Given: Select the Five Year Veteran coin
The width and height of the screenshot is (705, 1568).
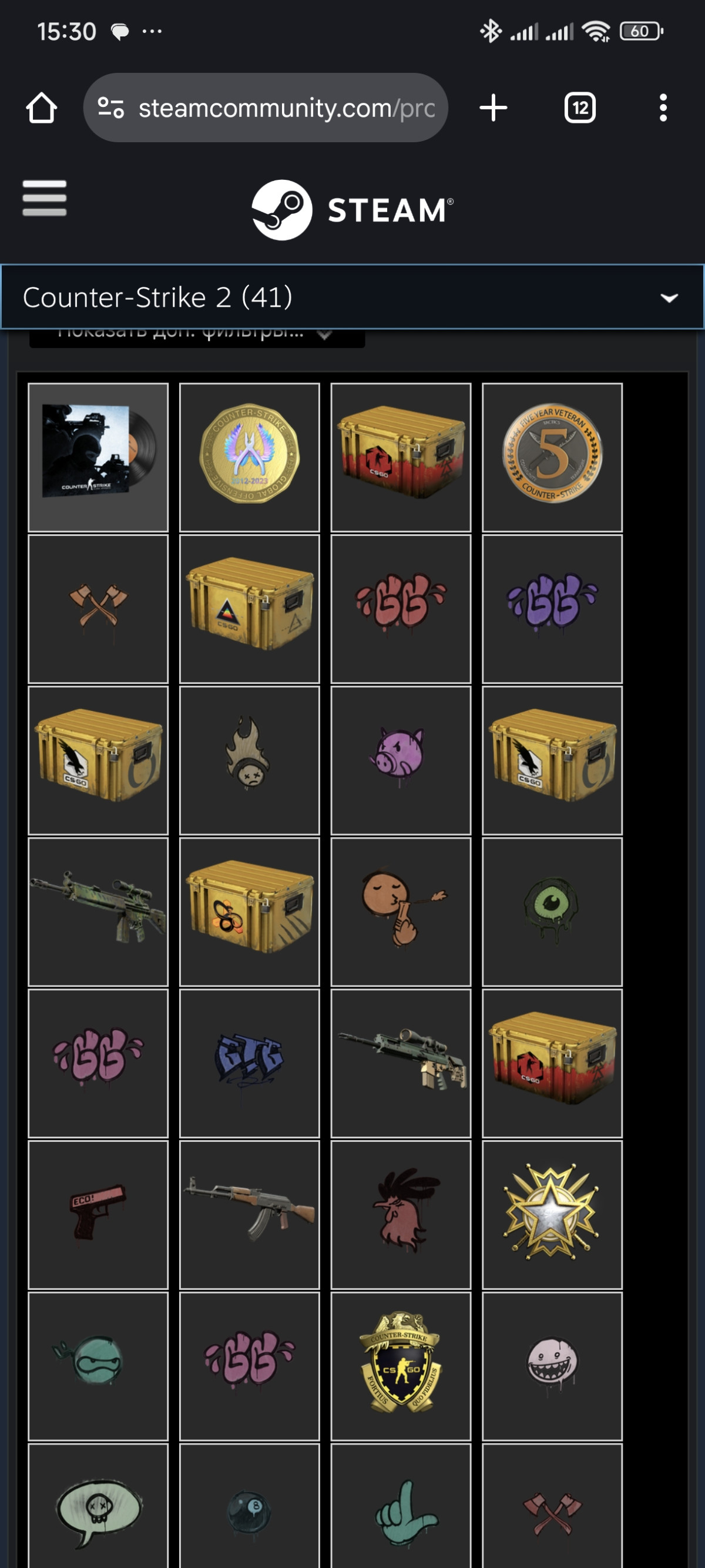Looking at the screenshot, I should click(x=552, y=457).
